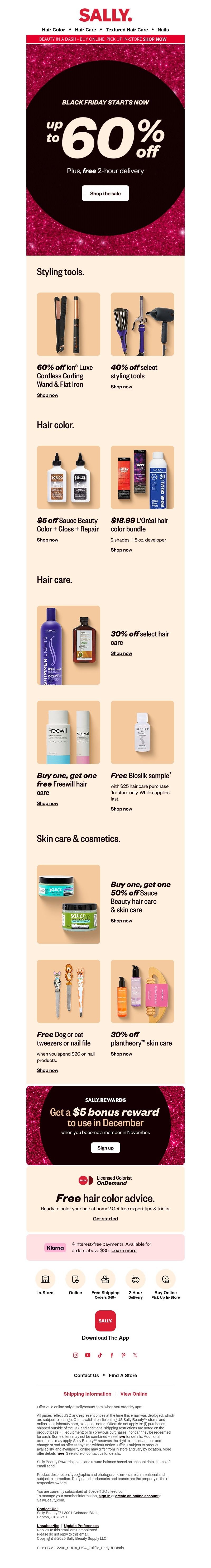Shop now for 30% off hair care
Viewport: 211px width, 1568px height.
click(x=121, y=653)
